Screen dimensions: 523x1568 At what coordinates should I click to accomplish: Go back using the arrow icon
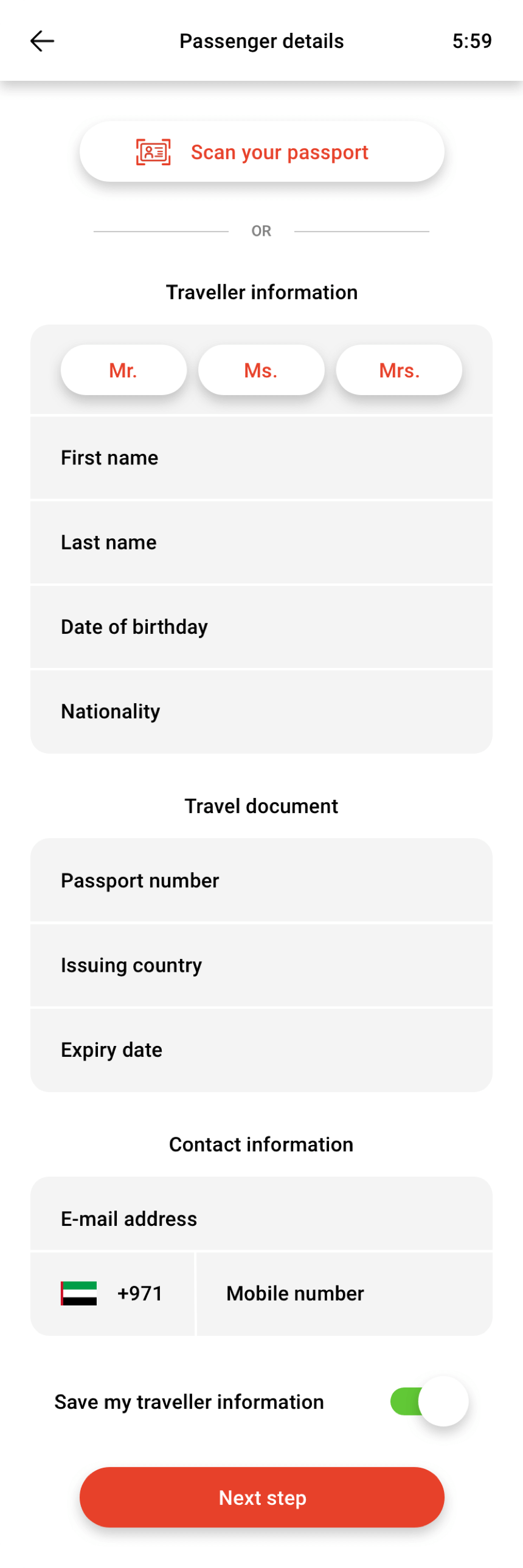(42, 41)
